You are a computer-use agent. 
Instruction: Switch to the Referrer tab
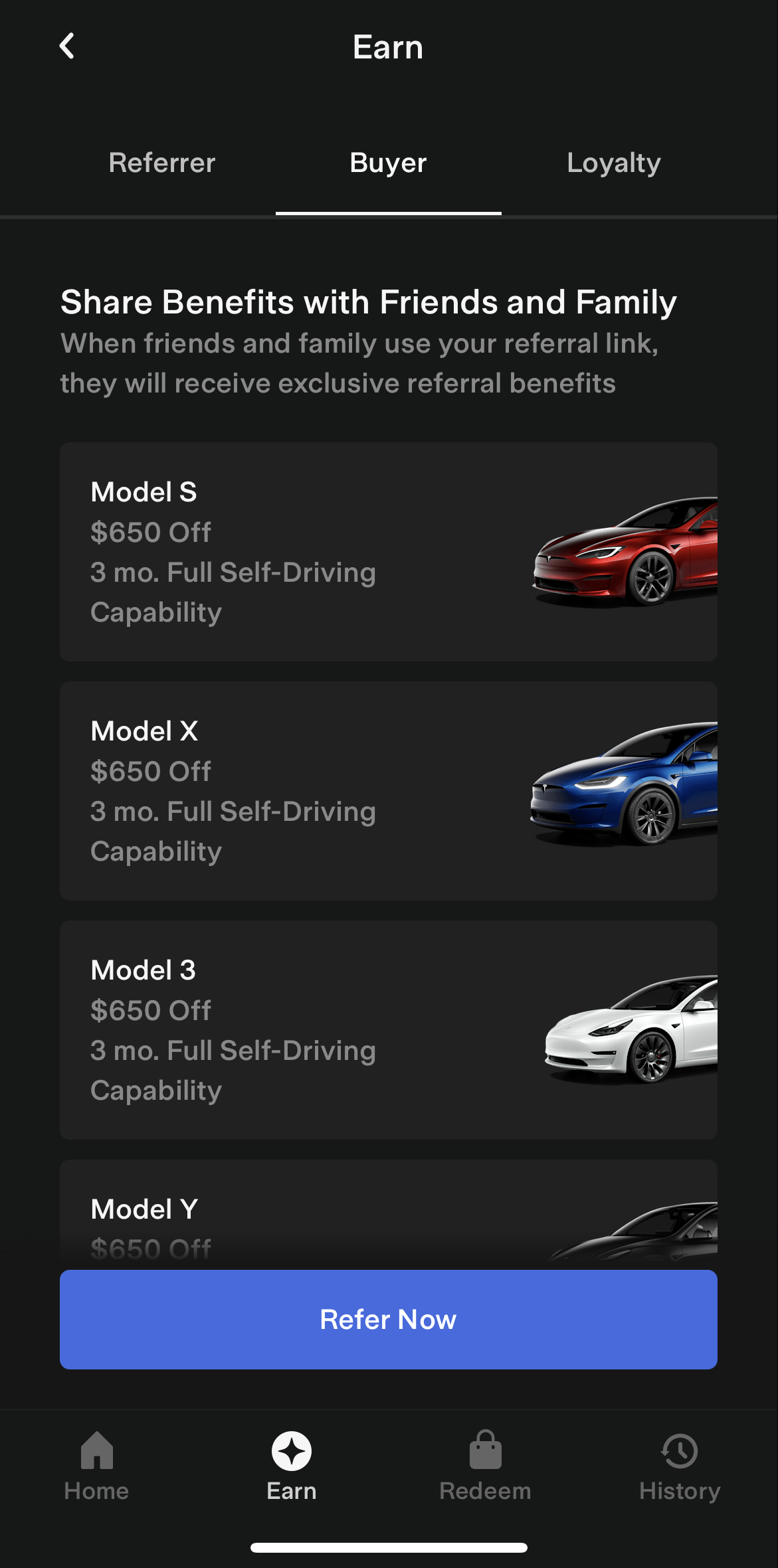tap(162, 163)
